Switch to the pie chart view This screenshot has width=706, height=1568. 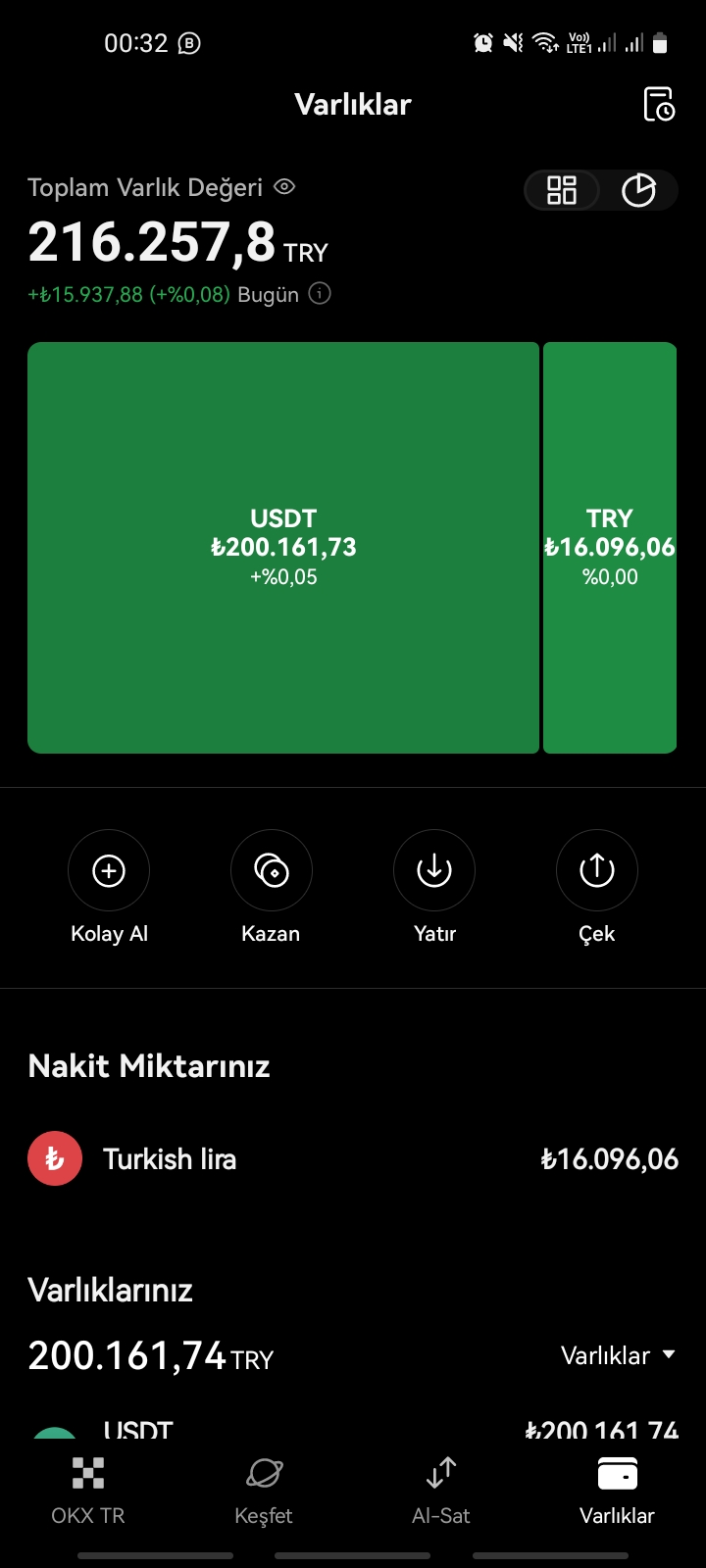tap(638, 190)
